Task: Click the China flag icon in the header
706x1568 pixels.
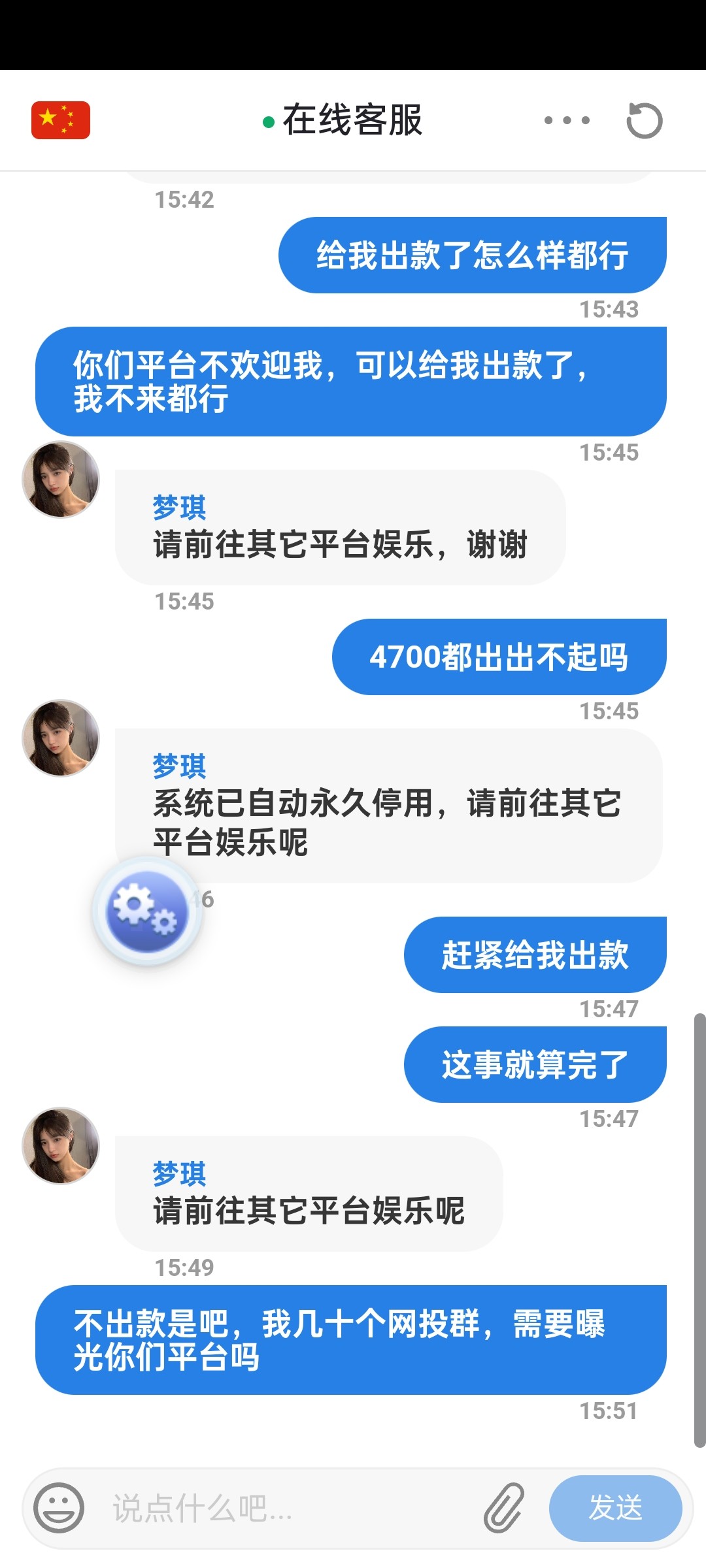Action: (59, 121)
